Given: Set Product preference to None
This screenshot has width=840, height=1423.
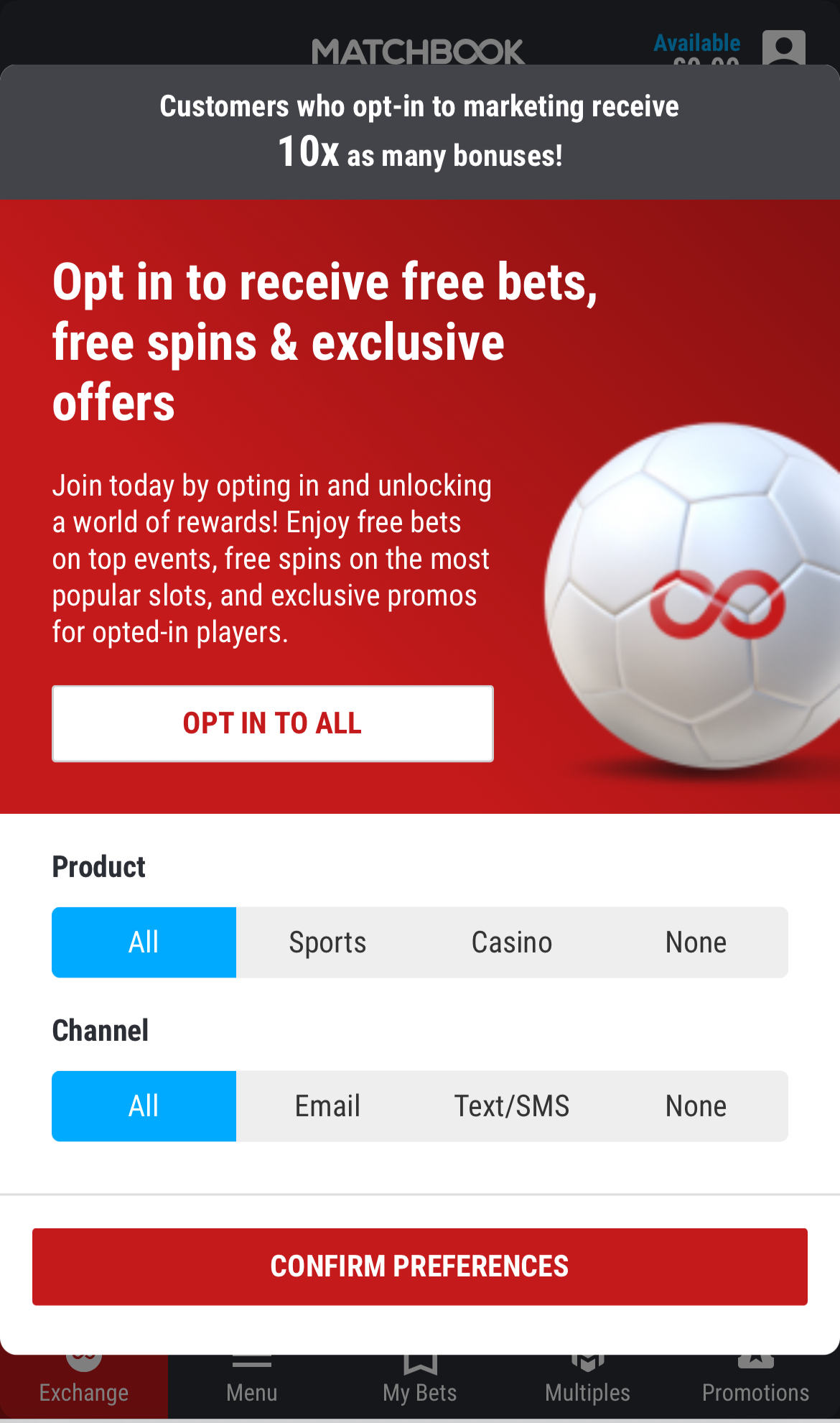Looking at the screenshot, I should (696, 942).
